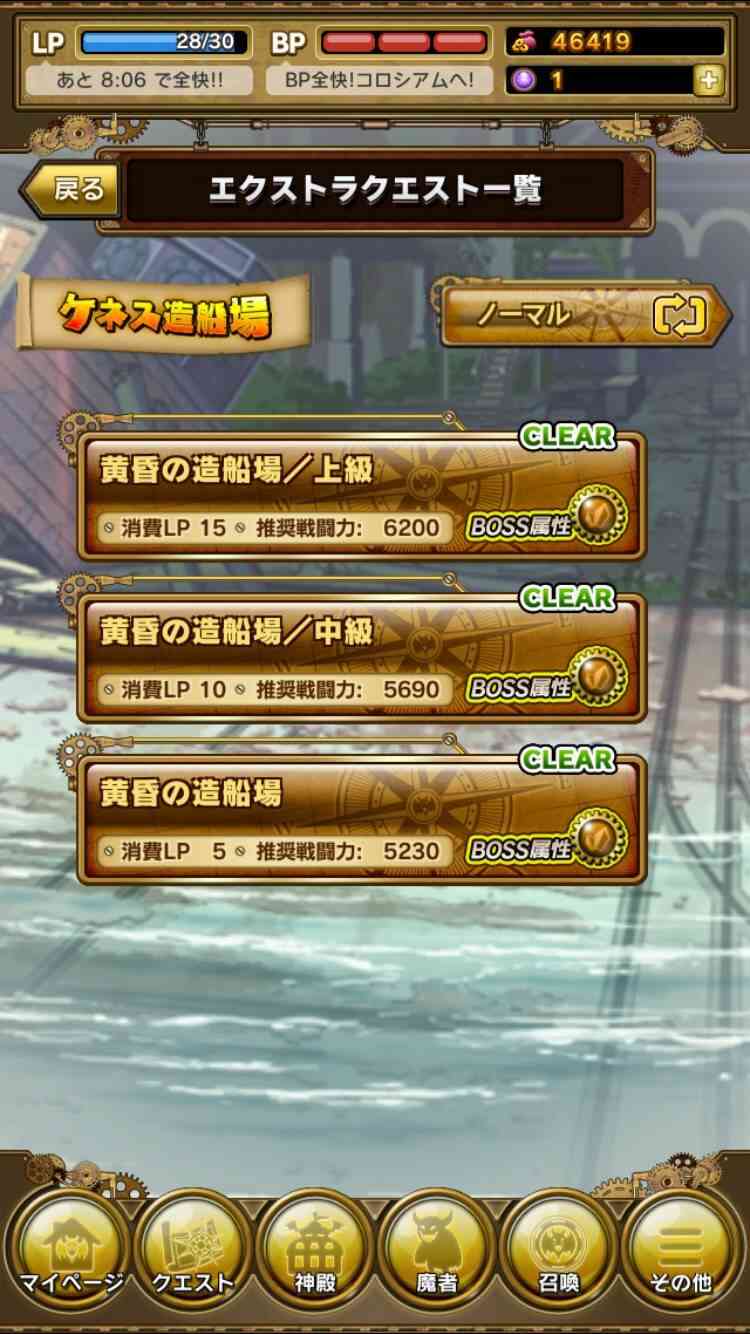The width and height of the screenshot is (750, 1334).
Task: Add purple gems with the plus icon
Action: (x=708, y=81)
